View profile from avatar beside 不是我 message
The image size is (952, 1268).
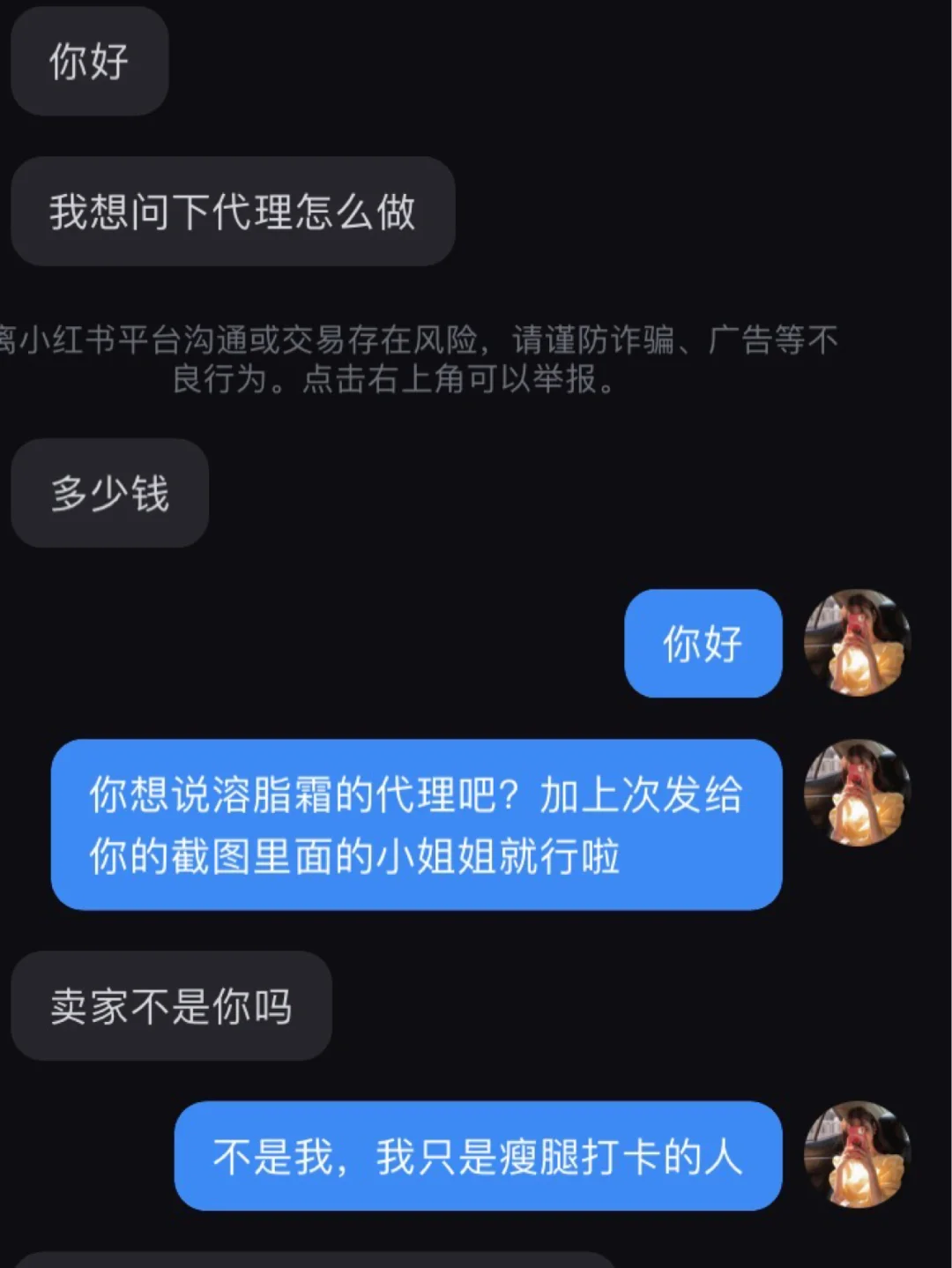(857, 1154)
